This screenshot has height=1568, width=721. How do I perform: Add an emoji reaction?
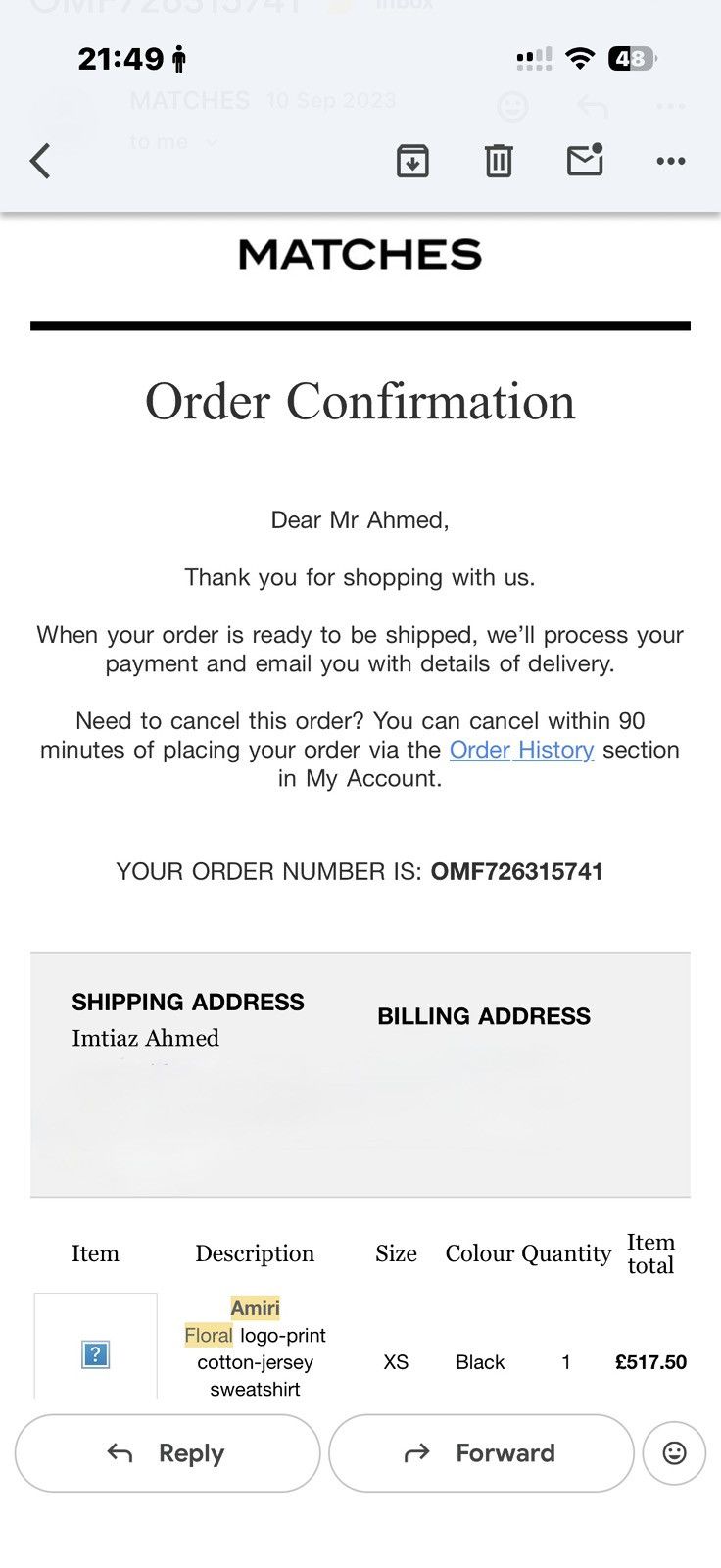[x=674, y=1453]
